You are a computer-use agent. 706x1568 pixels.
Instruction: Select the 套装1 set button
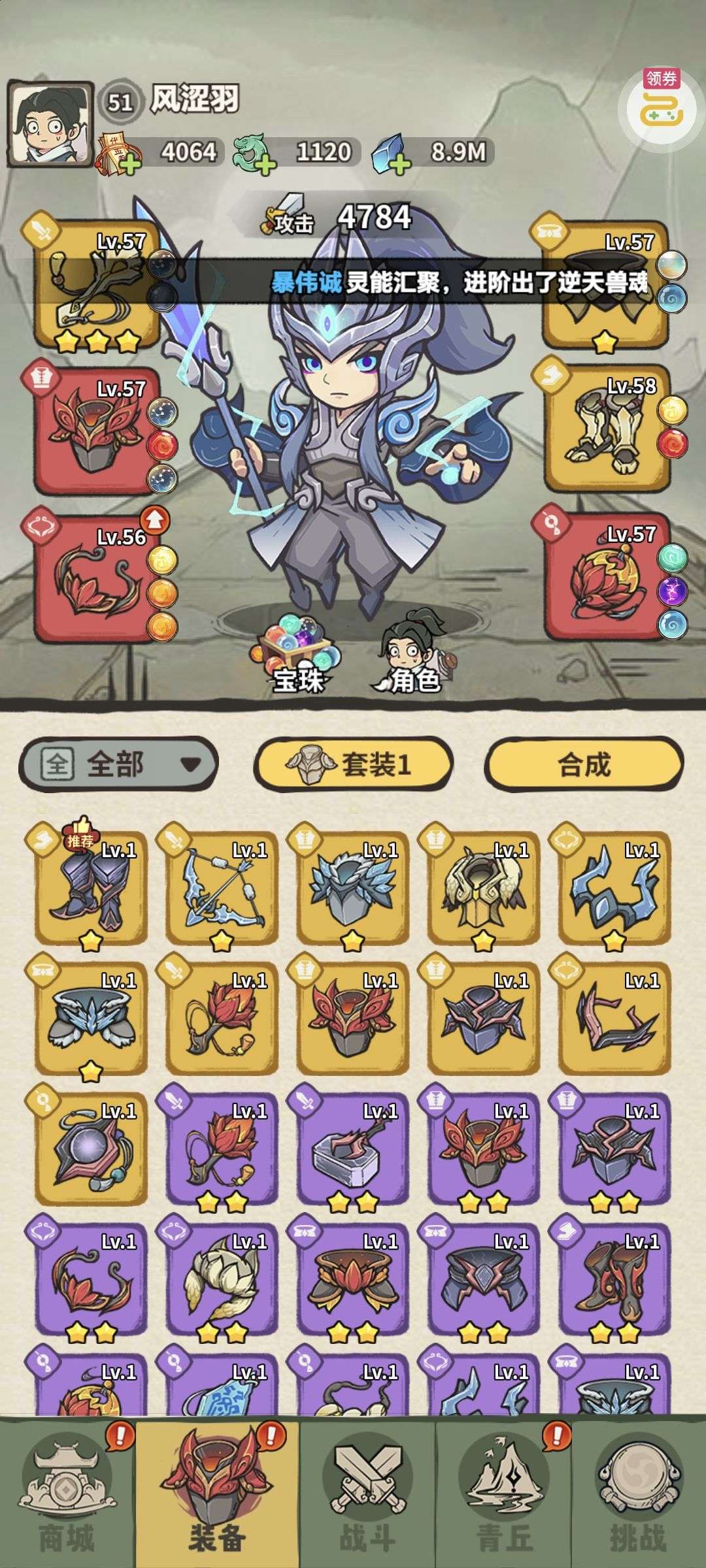coord(353,764)
